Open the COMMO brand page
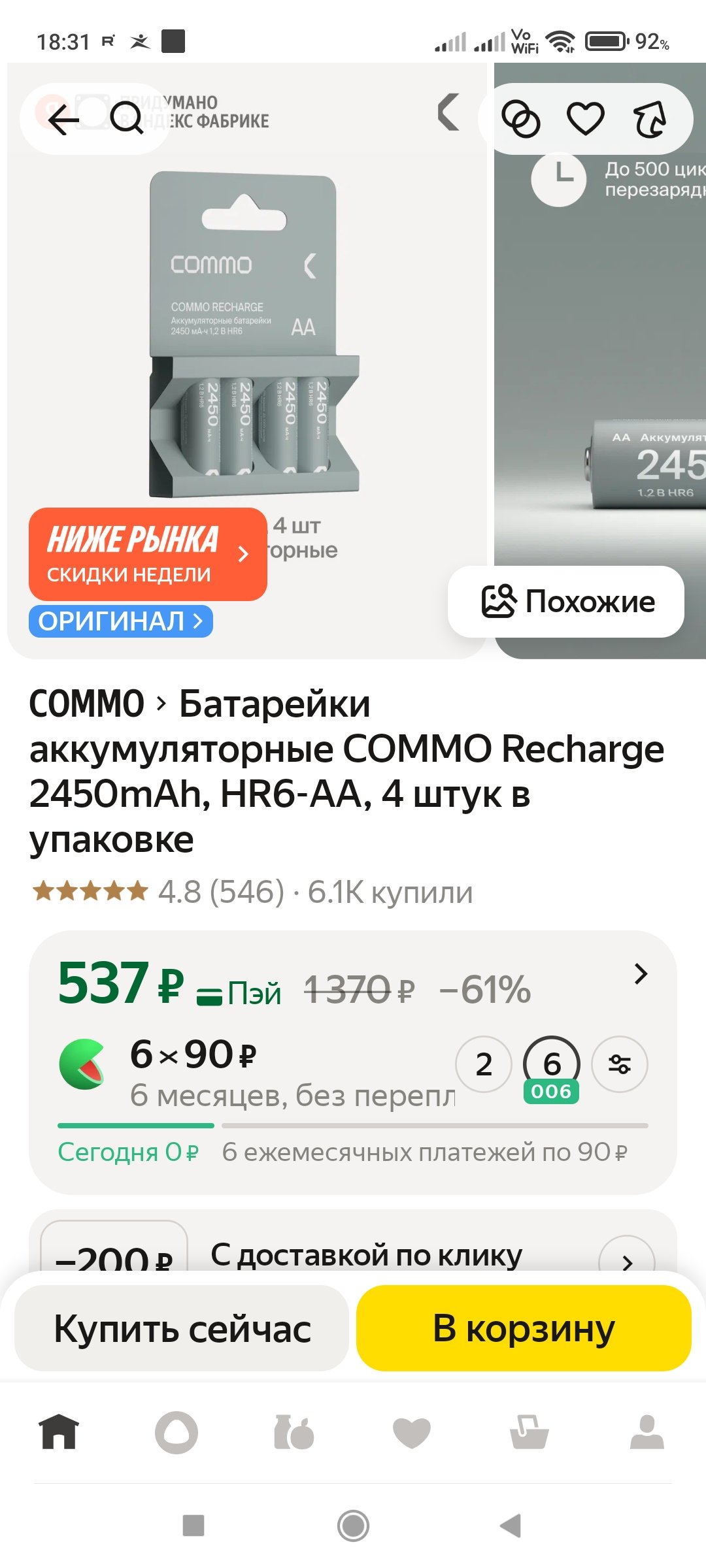Screen dimensions: 706x1568 click(x=87, y=704)
